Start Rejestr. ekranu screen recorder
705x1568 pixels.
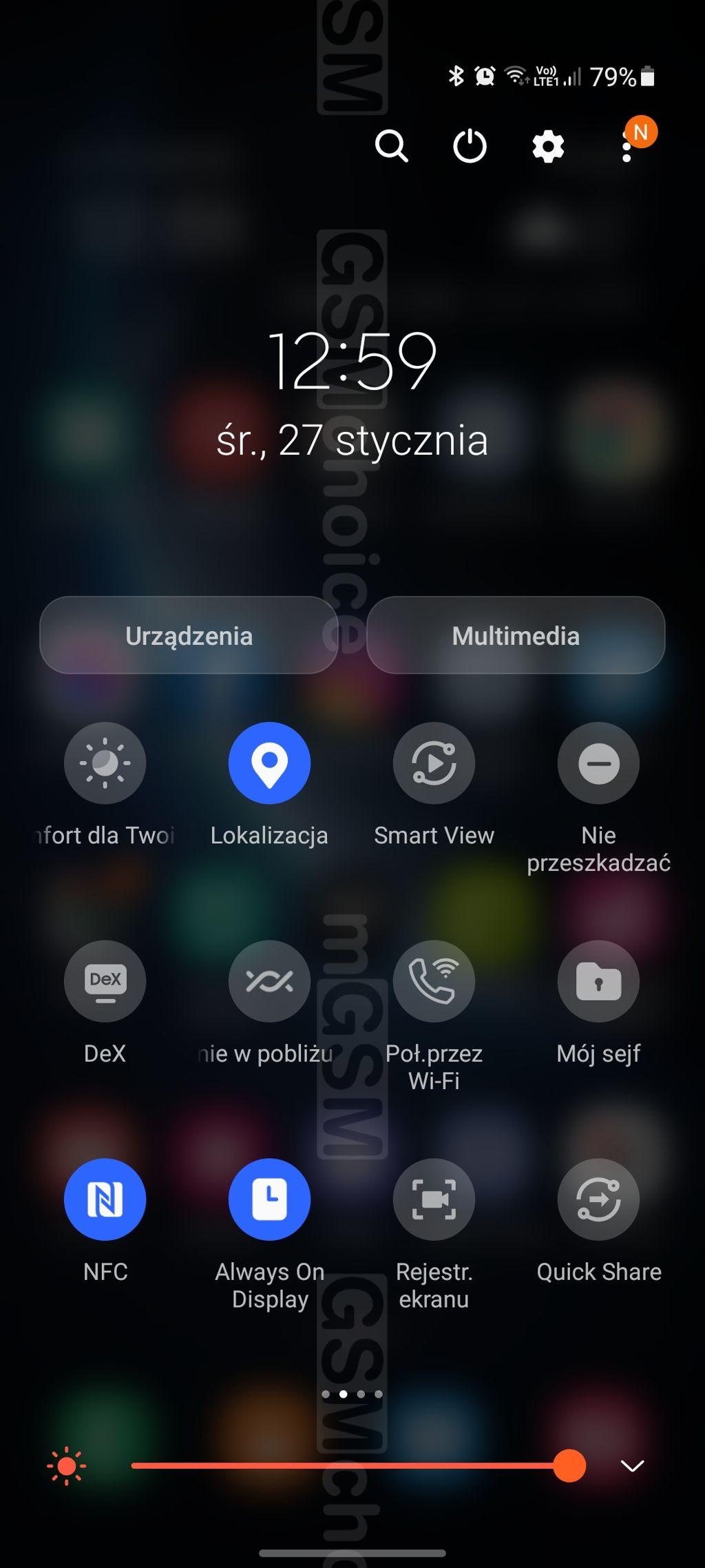pyautogui.click(x=434, y=1199)
